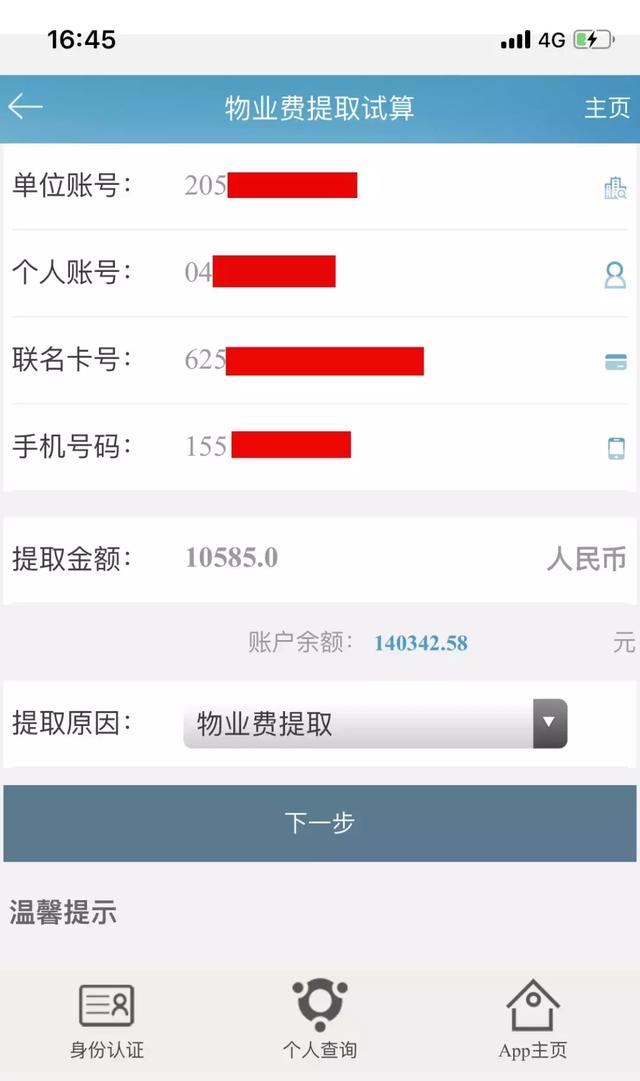The width and height of the screenshot is (640, 1081).
Task: Tap 主页 in the header
Action: pos(607,108)
